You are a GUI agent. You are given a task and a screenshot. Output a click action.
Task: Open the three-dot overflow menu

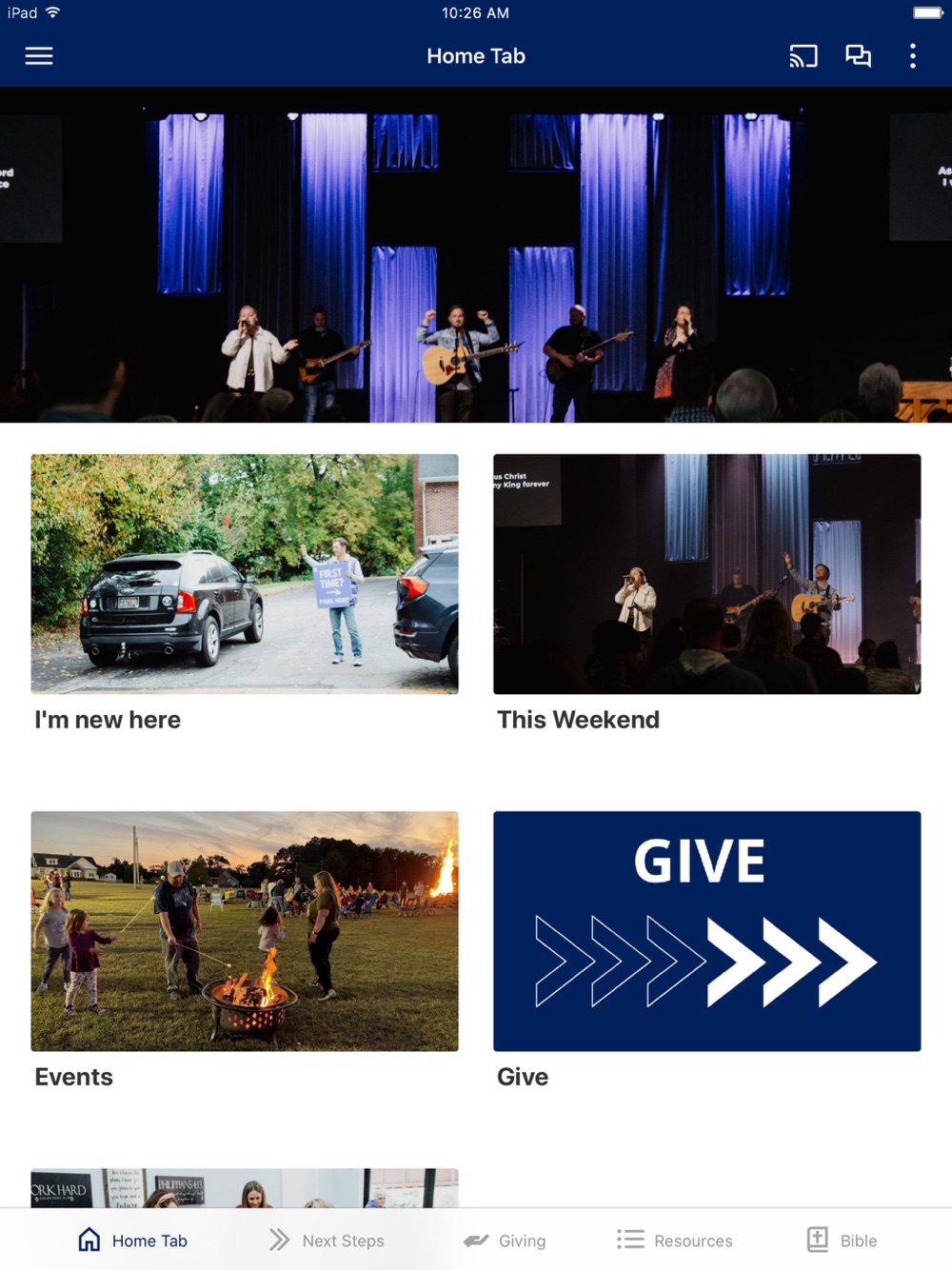(x=912, y=56)
